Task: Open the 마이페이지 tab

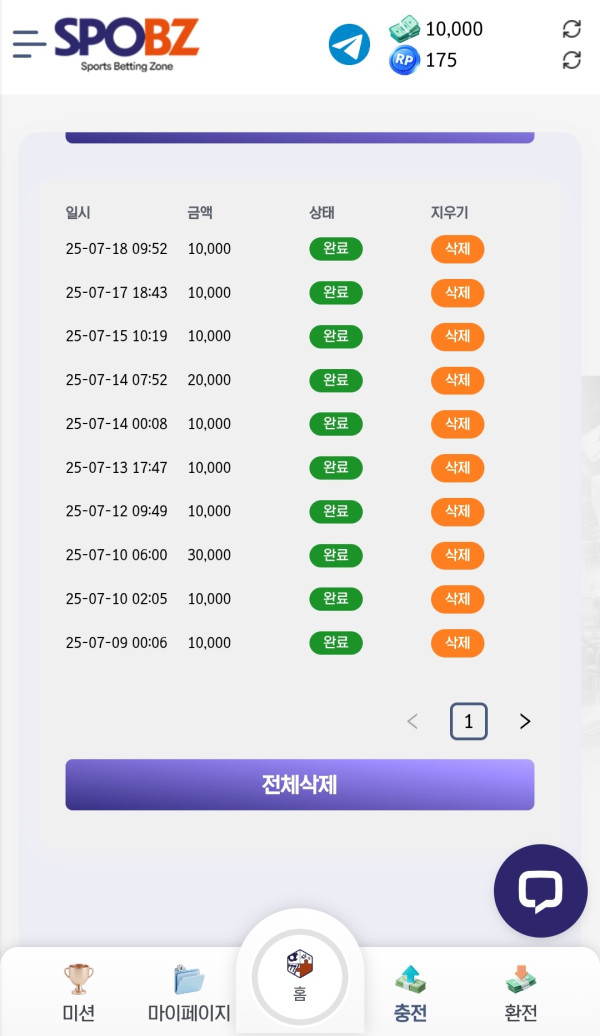Action: point(189,993)
